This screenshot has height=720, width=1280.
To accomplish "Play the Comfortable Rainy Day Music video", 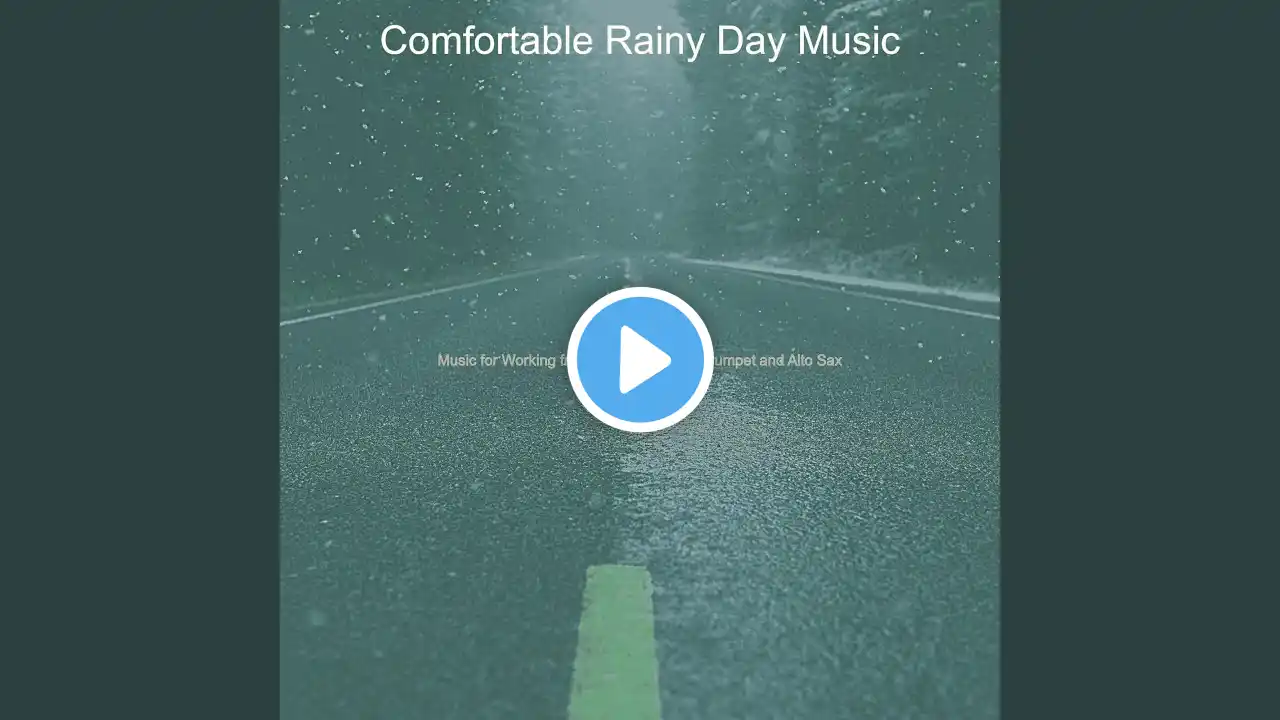I will tap(640, 360).
